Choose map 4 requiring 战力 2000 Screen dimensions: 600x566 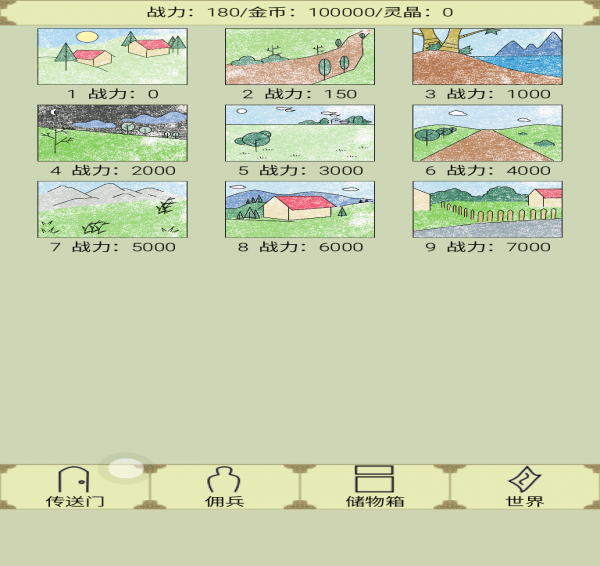coord(112,133)
